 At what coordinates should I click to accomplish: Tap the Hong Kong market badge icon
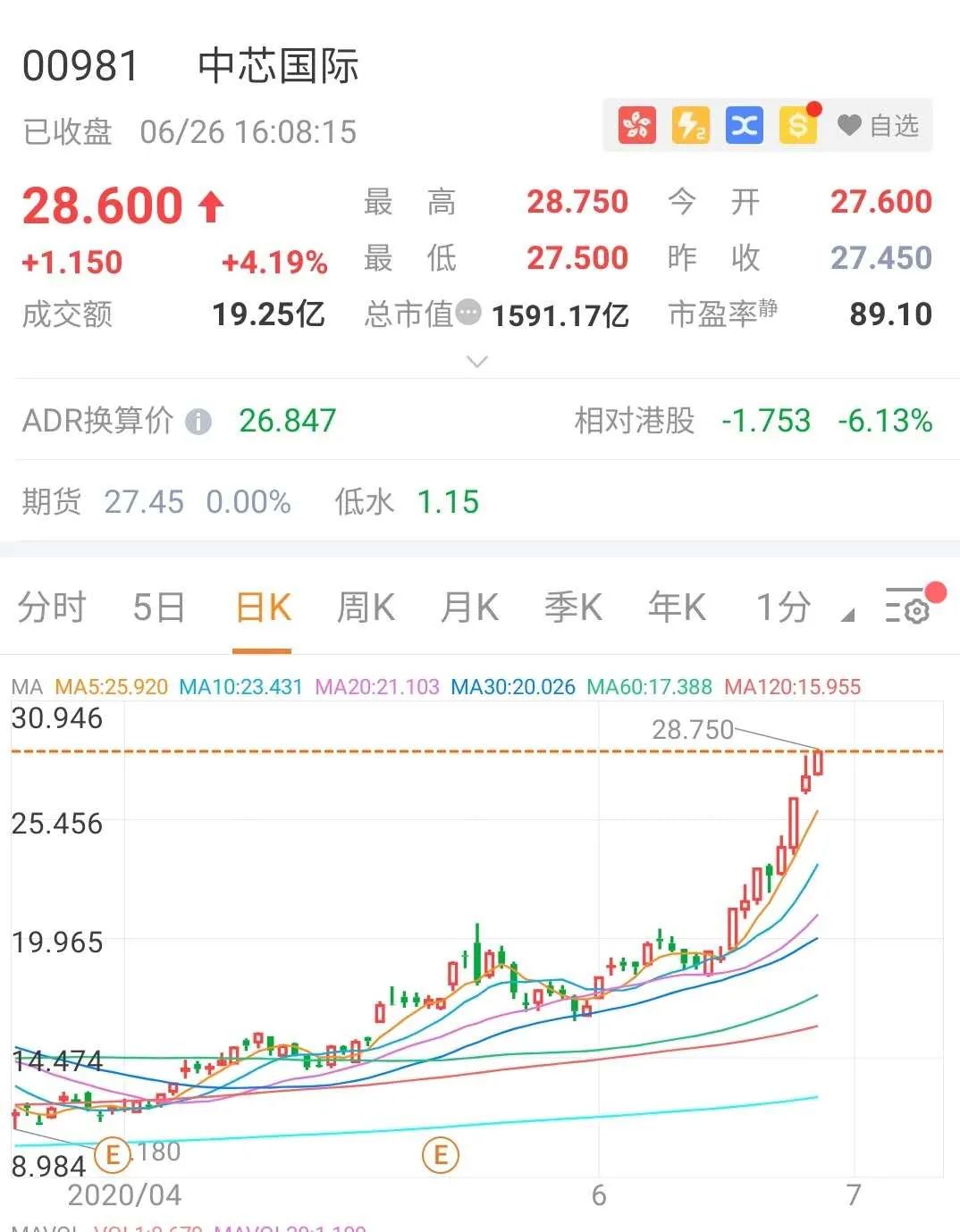tap(637, 126)
